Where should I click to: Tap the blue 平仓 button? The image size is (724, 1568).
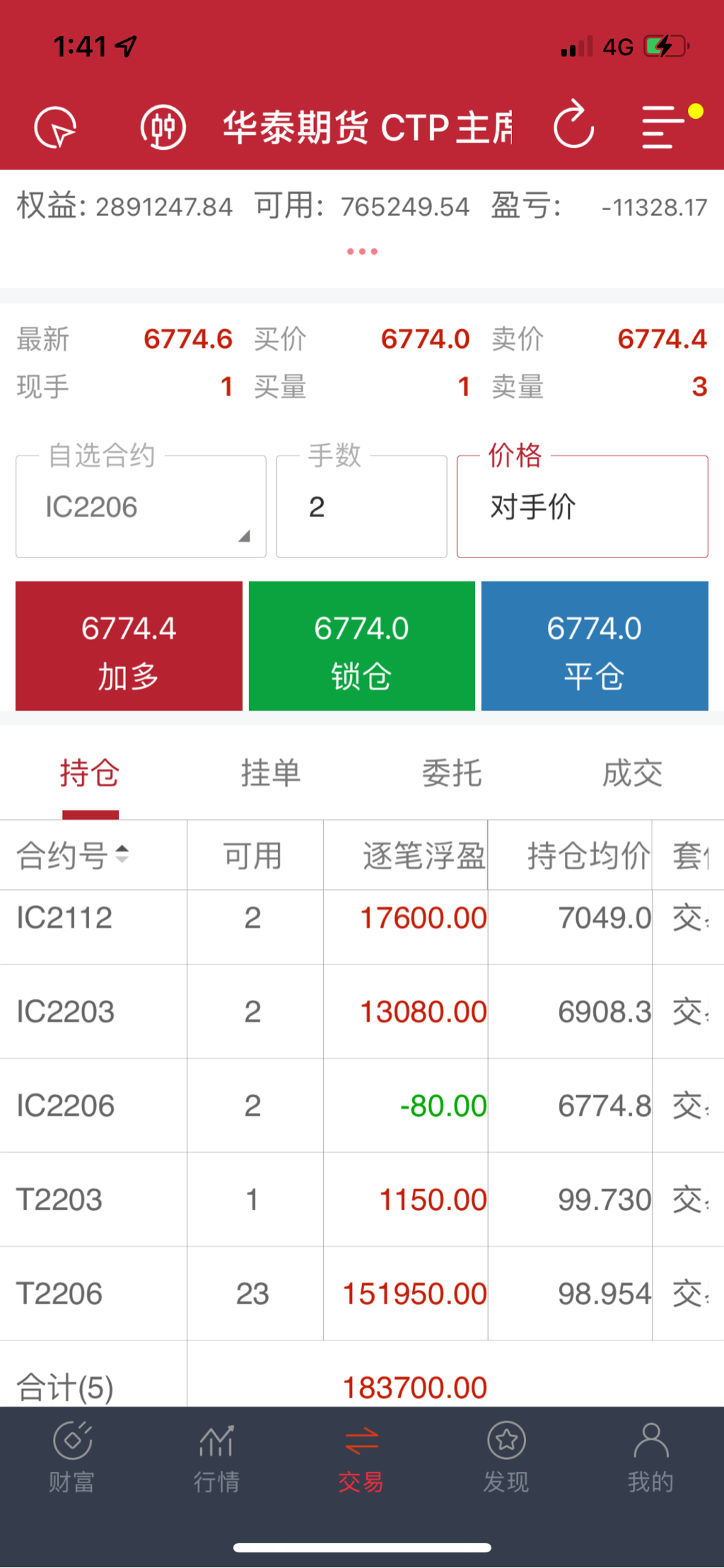click(x=595, y=646)
